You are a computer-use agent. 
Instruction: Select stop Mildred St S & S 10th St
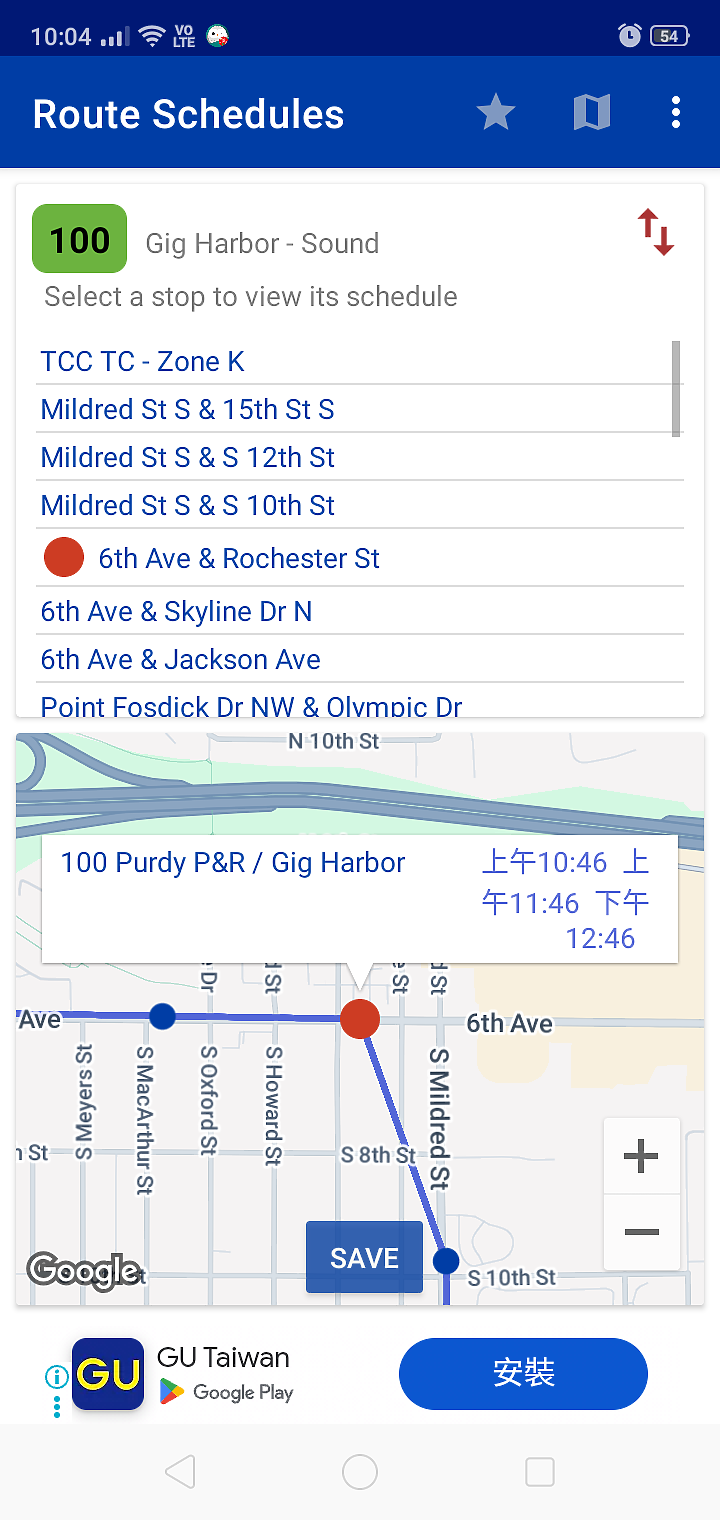coord(188,505)
